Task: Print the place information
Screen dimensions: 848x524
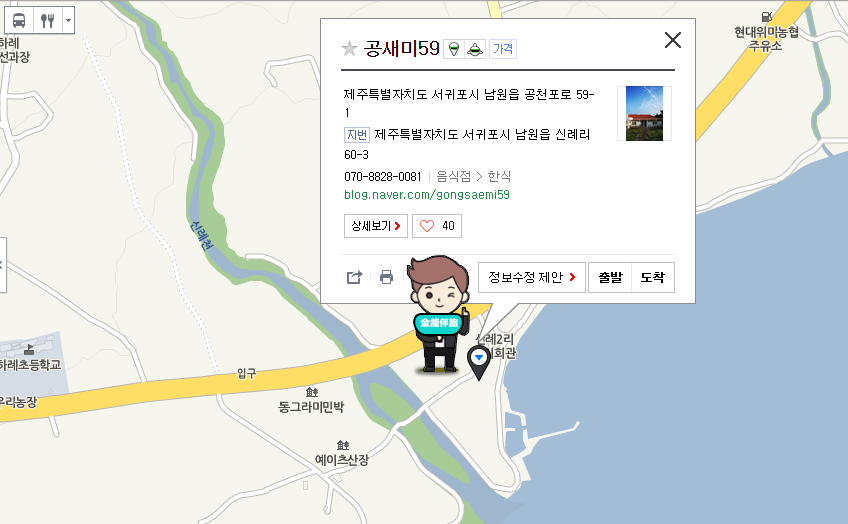Action: [x=386, y=277]
